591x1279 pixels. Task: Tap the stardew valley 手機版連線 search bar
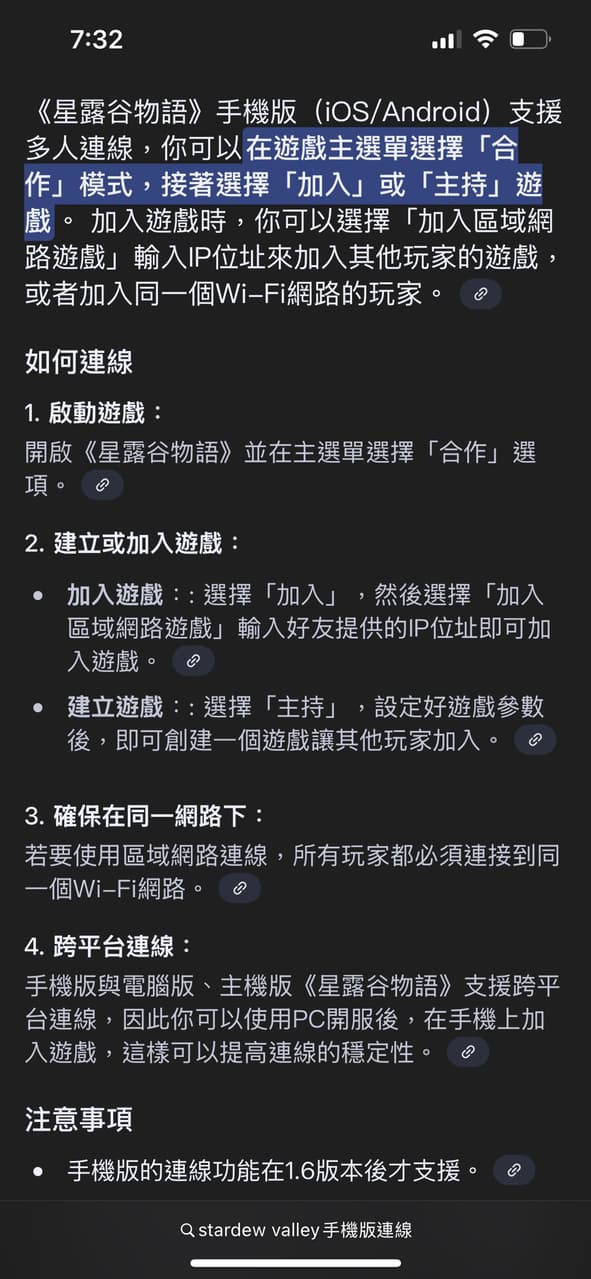tap(296, 1230)
